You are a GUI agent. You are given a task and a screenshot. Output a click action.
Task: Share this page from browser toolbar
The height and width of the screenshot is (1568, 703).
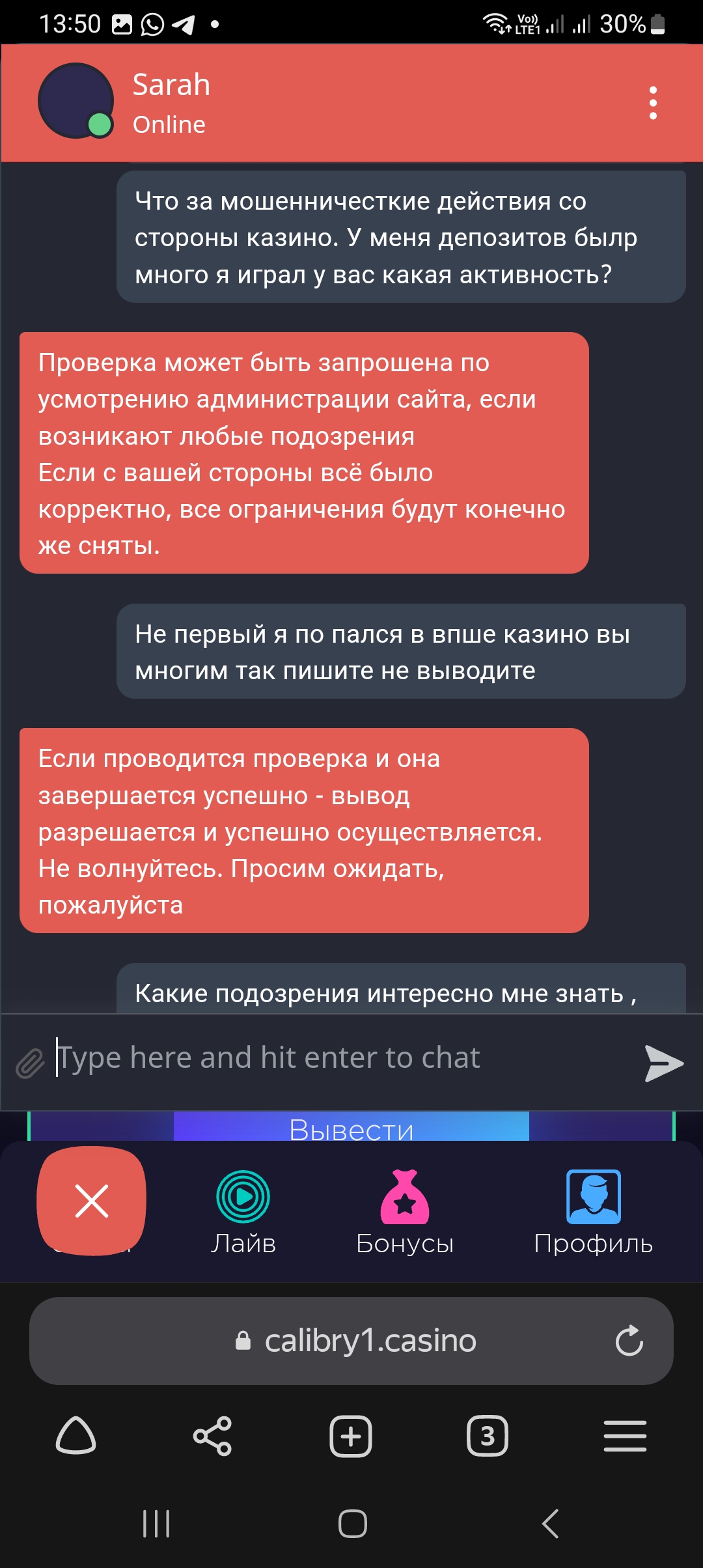pyautogui.click(x=213, y=1436)
